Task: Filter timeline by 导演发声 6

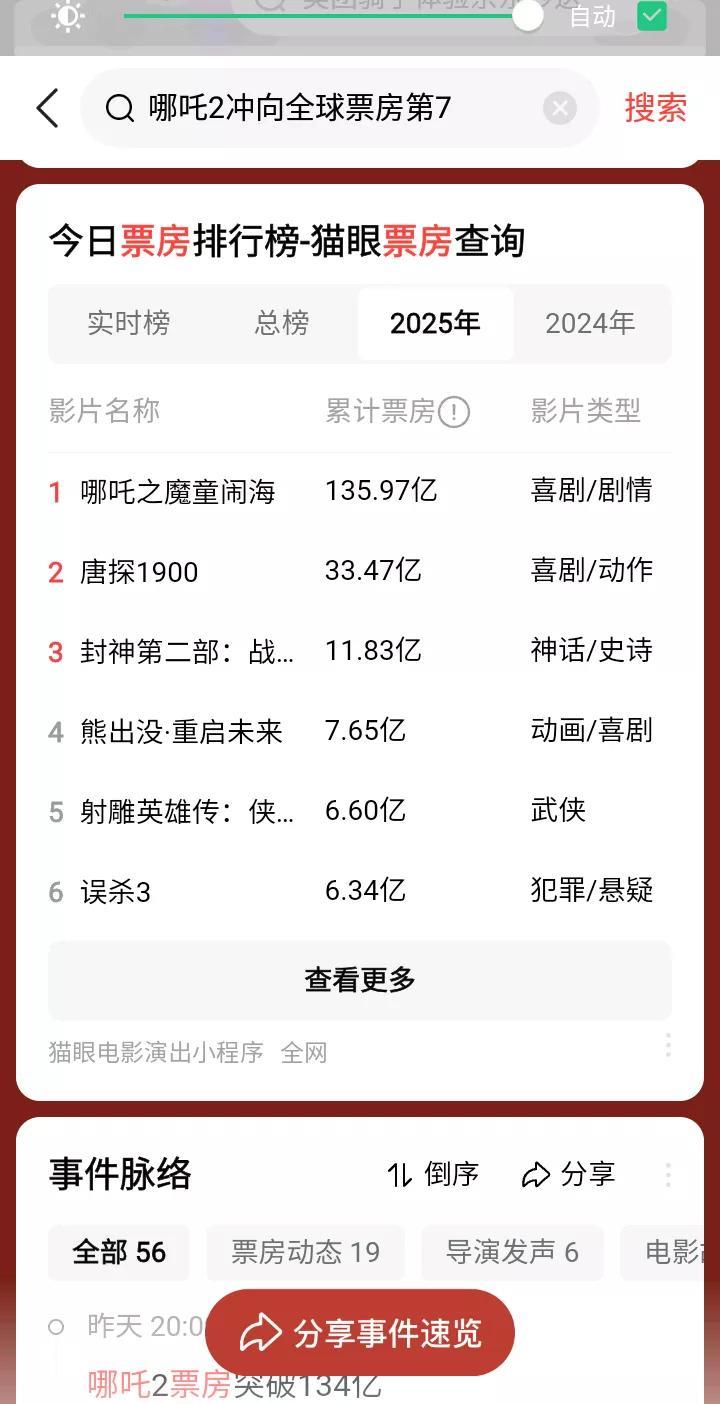Action: click(512, 1252)
